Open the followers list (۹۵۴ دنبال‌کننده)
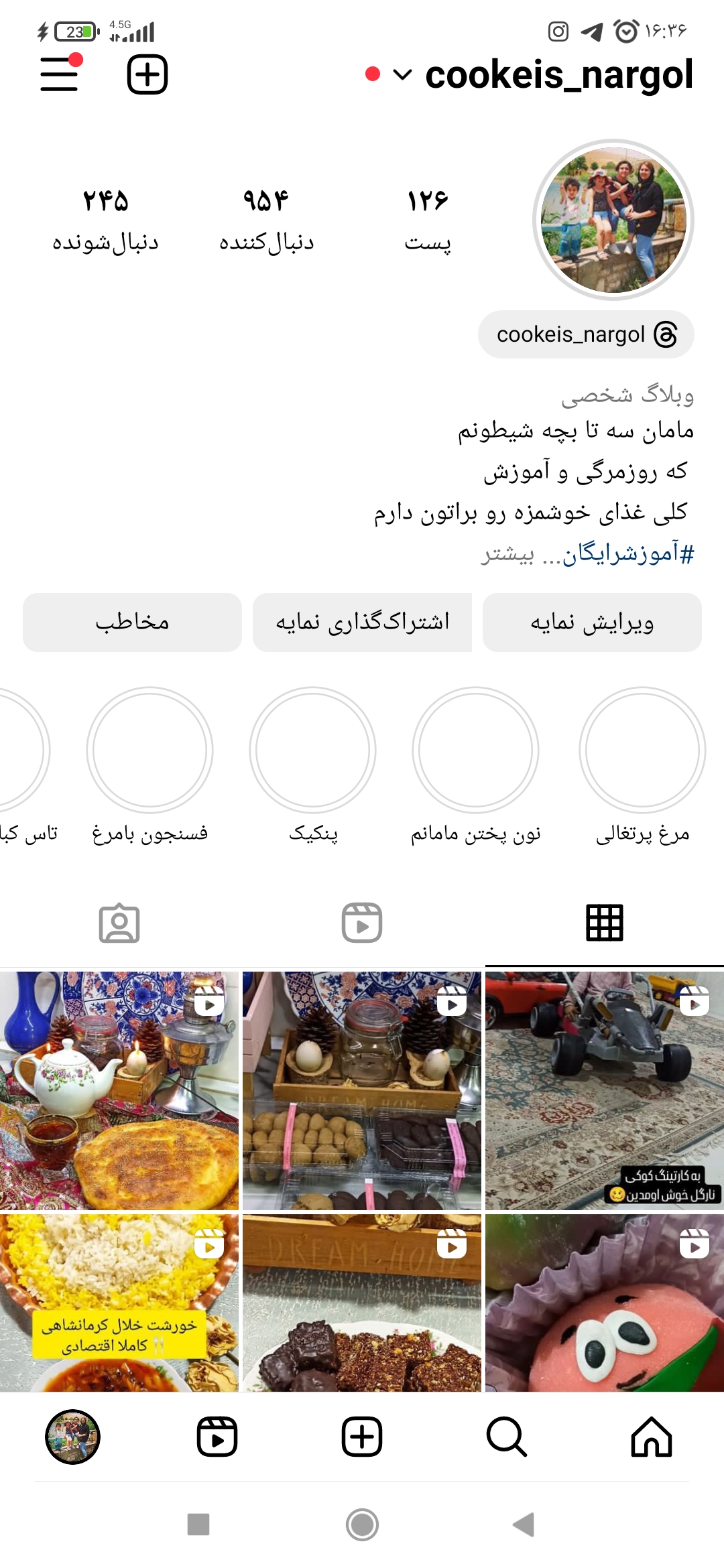724x1568 pixels. pos(266,220)
